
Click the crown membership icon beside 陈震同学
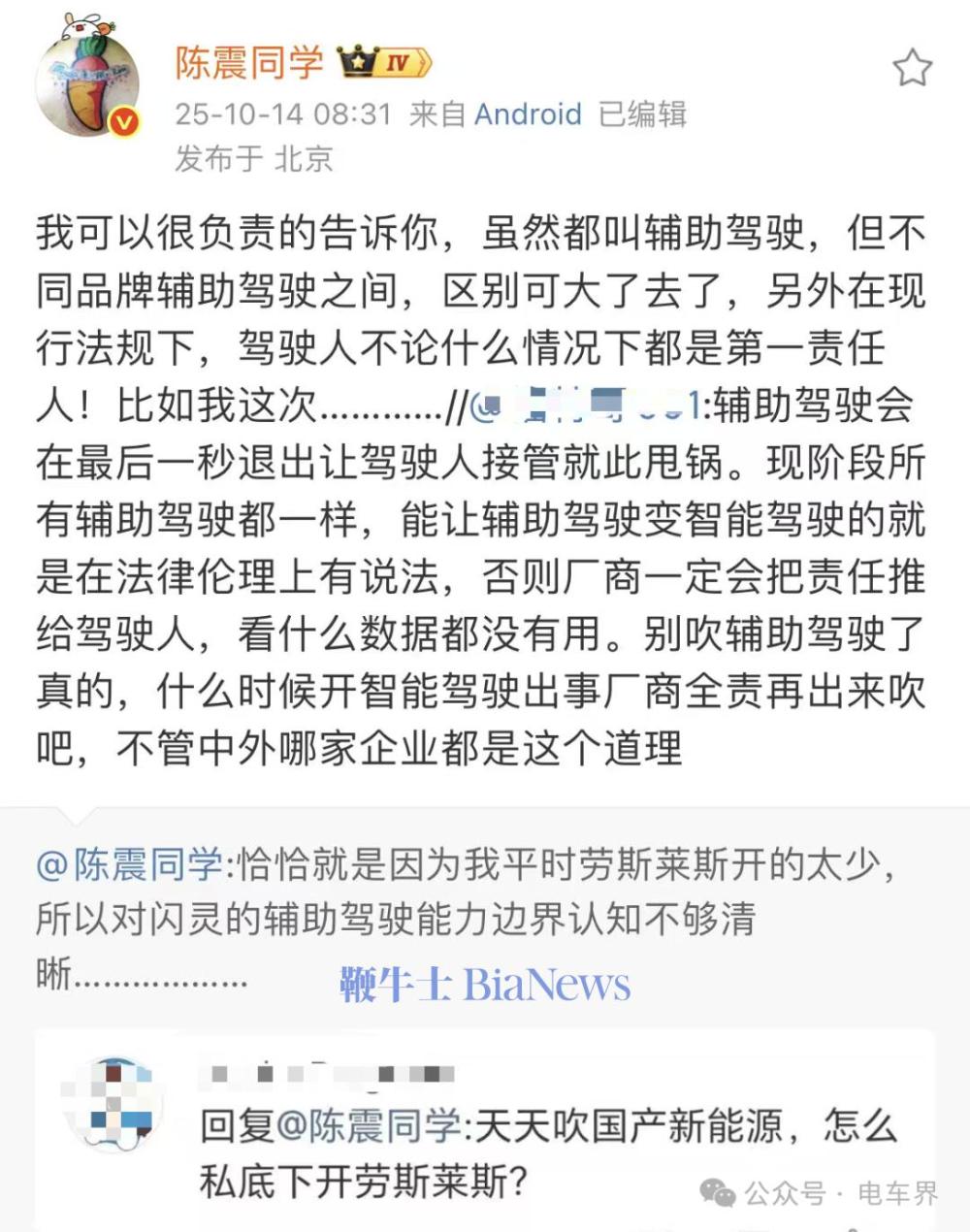point(358,61)
